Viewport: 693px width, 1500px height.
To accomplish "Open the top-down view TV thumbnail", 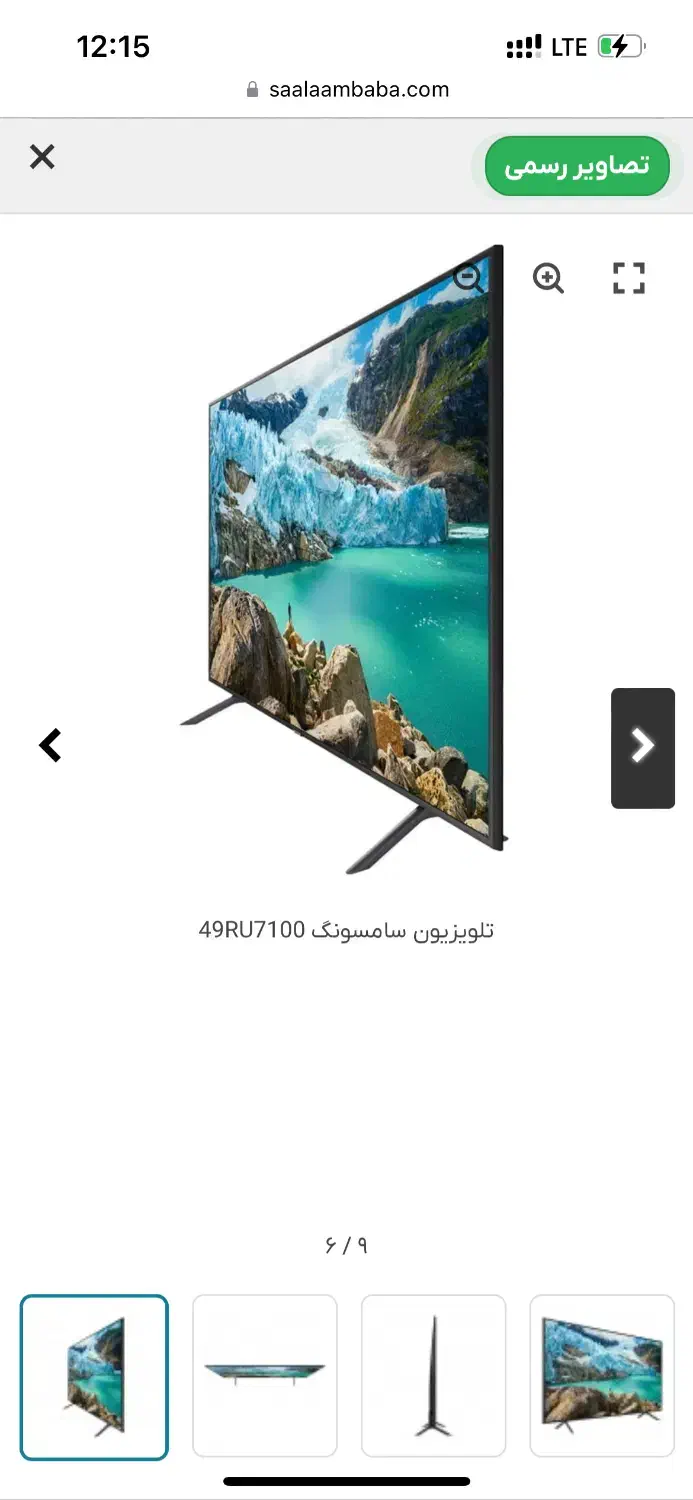I will (265, 1376).
